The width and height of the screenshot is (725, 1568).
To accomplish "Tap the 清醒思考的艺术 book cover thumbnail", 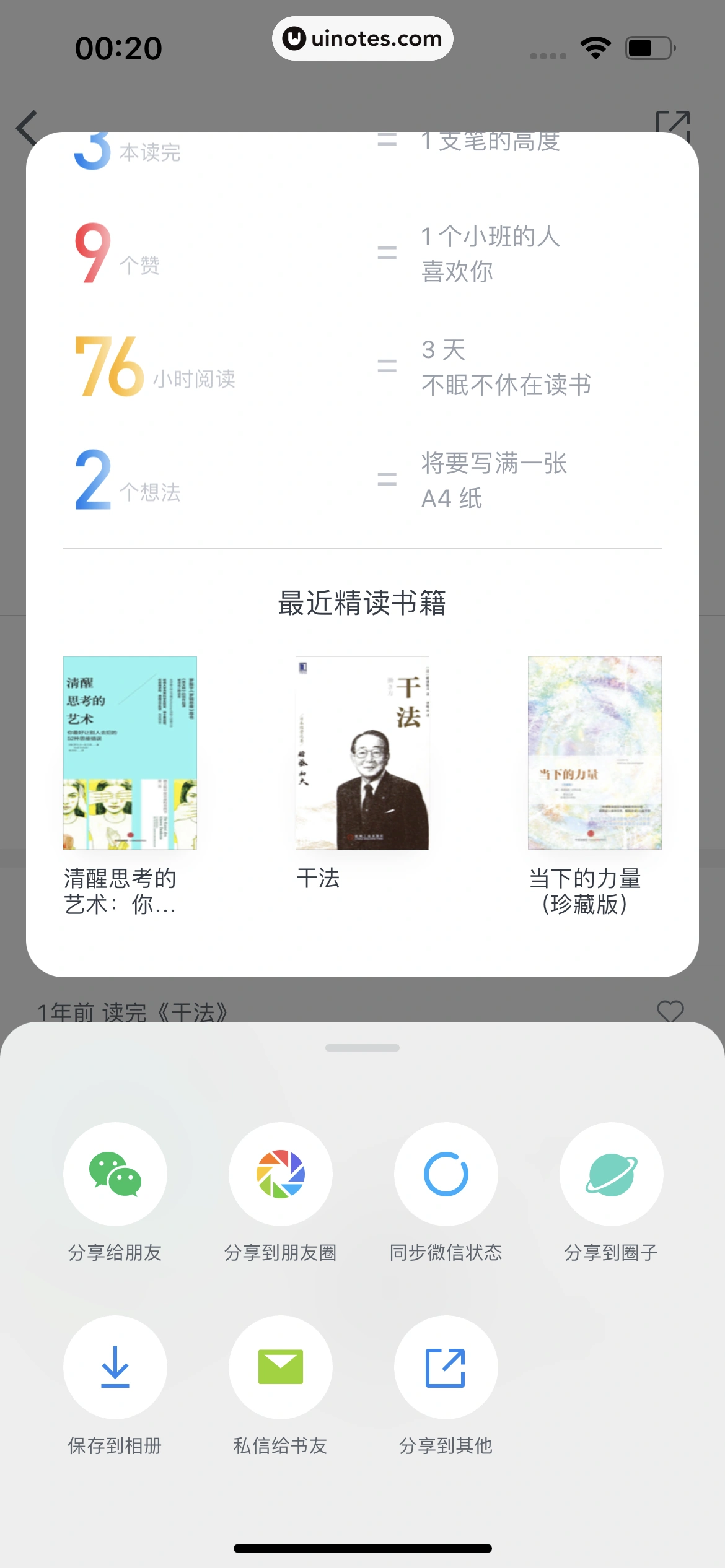I will click(x=130, y=752).
